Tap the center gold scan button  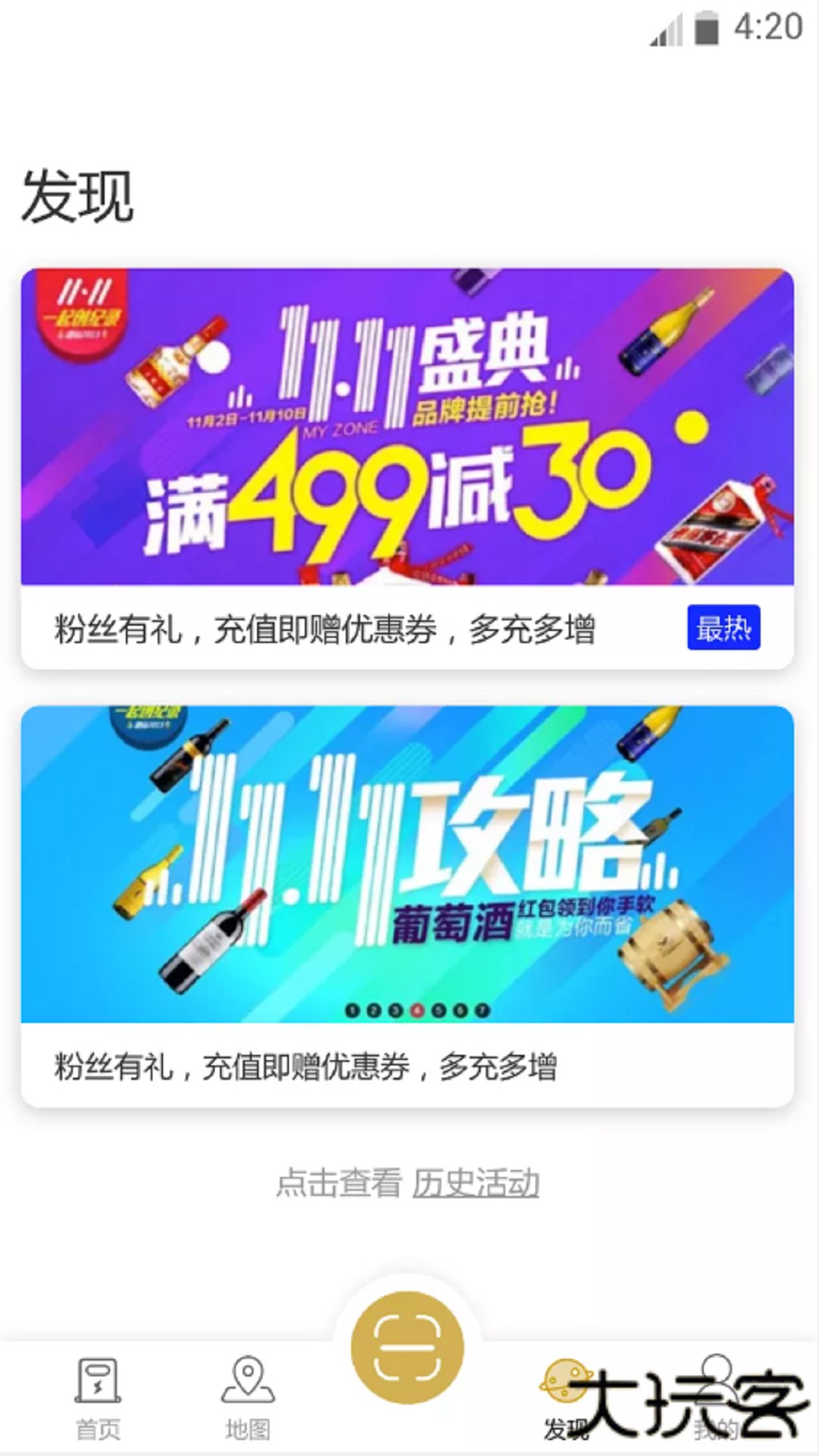click(407, 1348)
